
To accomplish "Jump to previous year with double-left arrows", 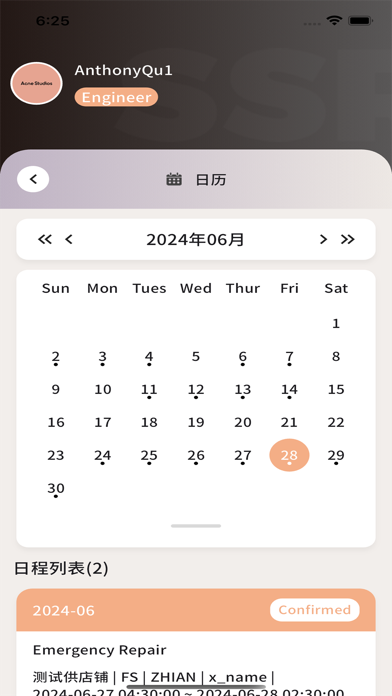I will (x=45, y=240).
